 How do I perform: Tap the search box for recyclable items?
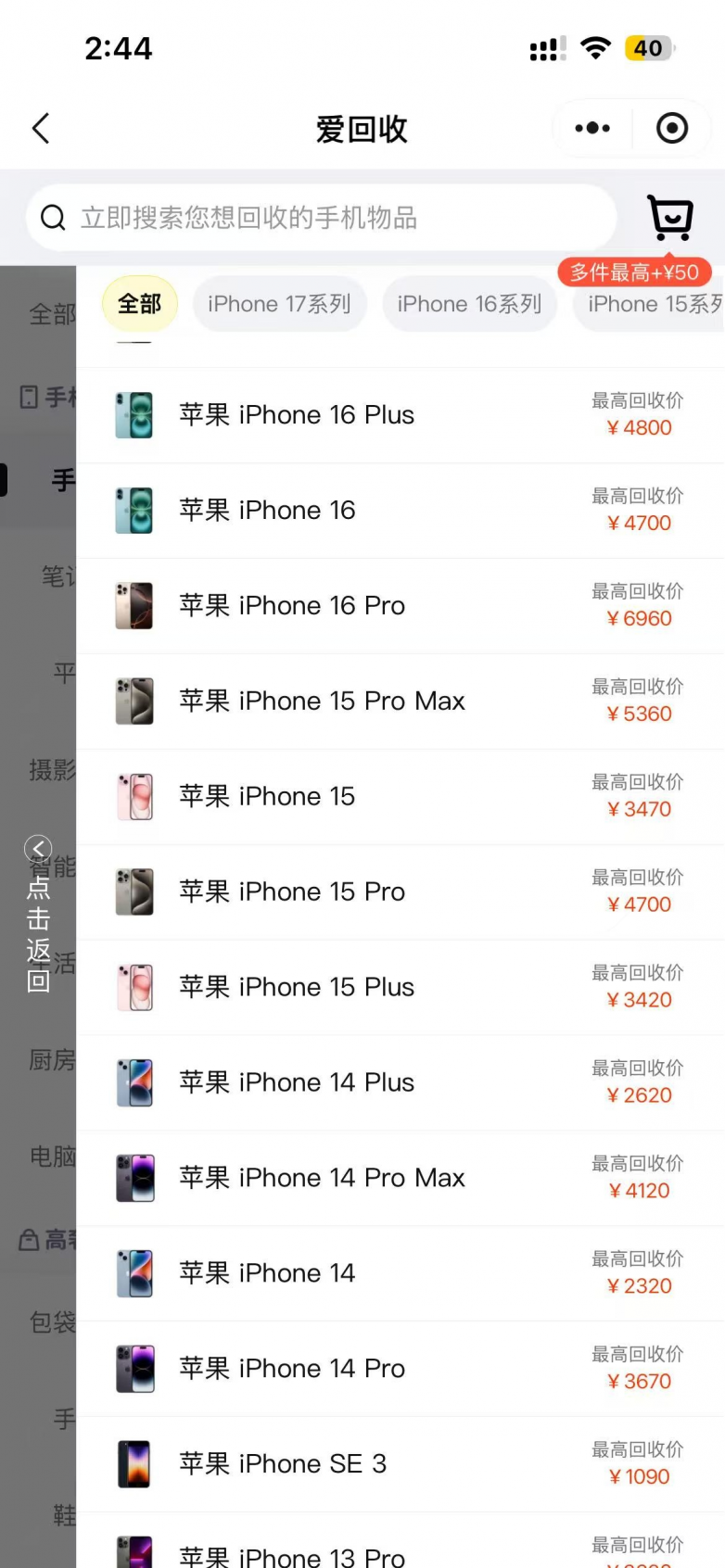[x=321, y=218]
